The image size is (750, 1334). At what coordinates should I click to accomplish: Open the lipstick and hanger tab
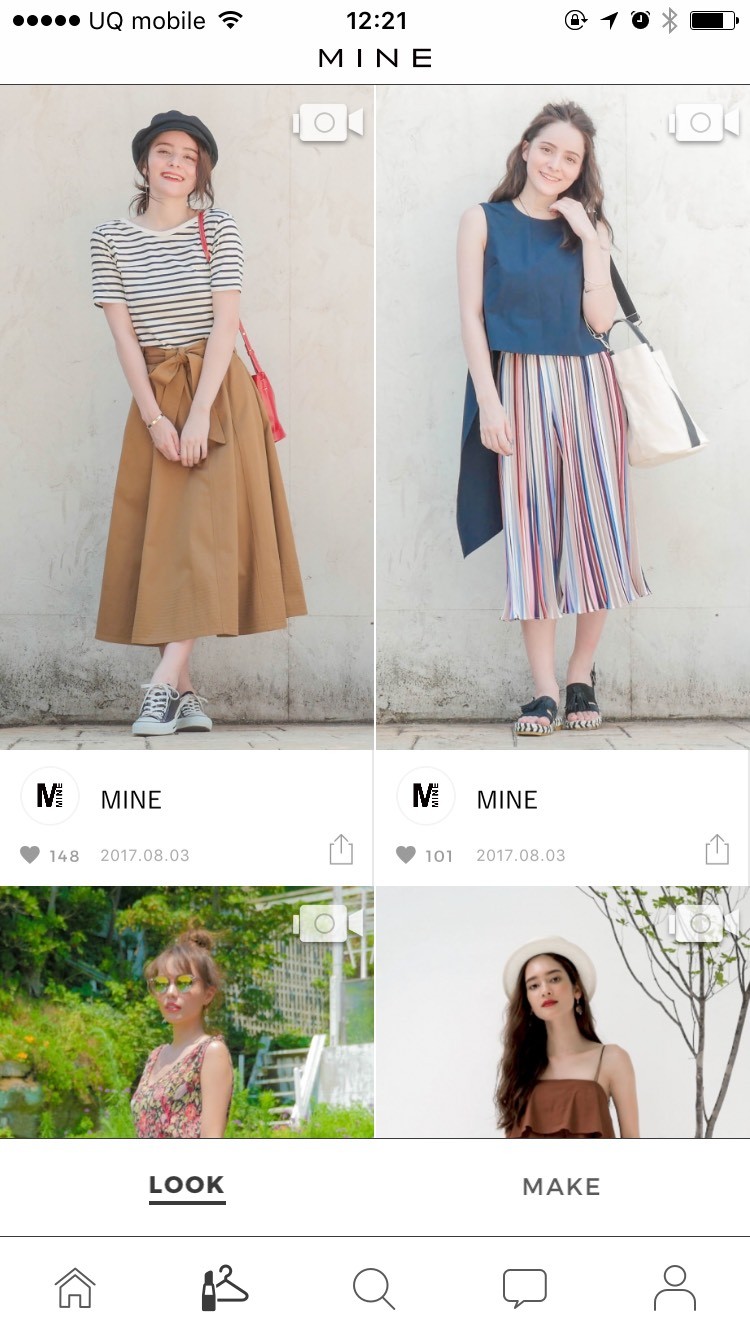pyautogui.click(x=224, y=1287)
